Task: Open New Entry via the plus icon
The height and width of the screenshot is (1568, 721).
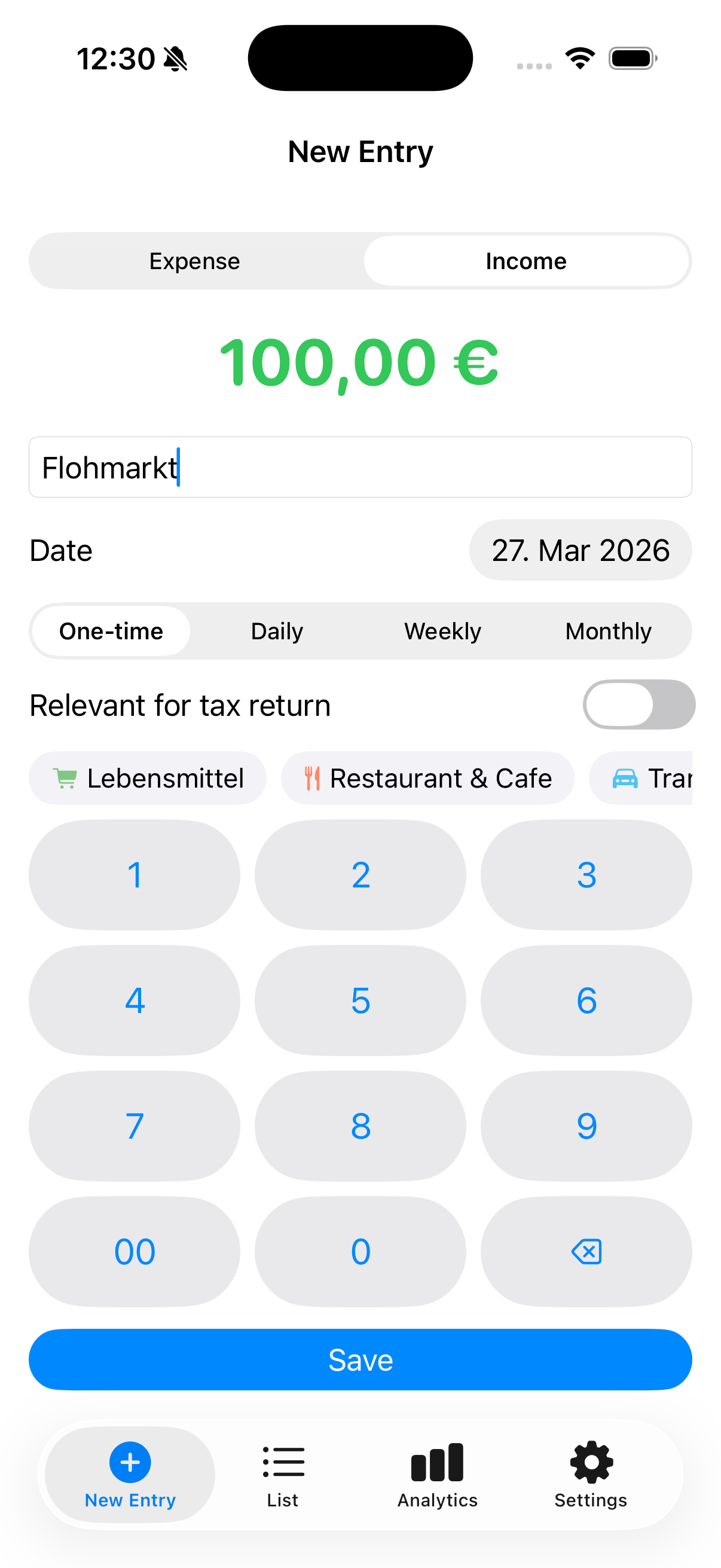Action: [129, 1461]
